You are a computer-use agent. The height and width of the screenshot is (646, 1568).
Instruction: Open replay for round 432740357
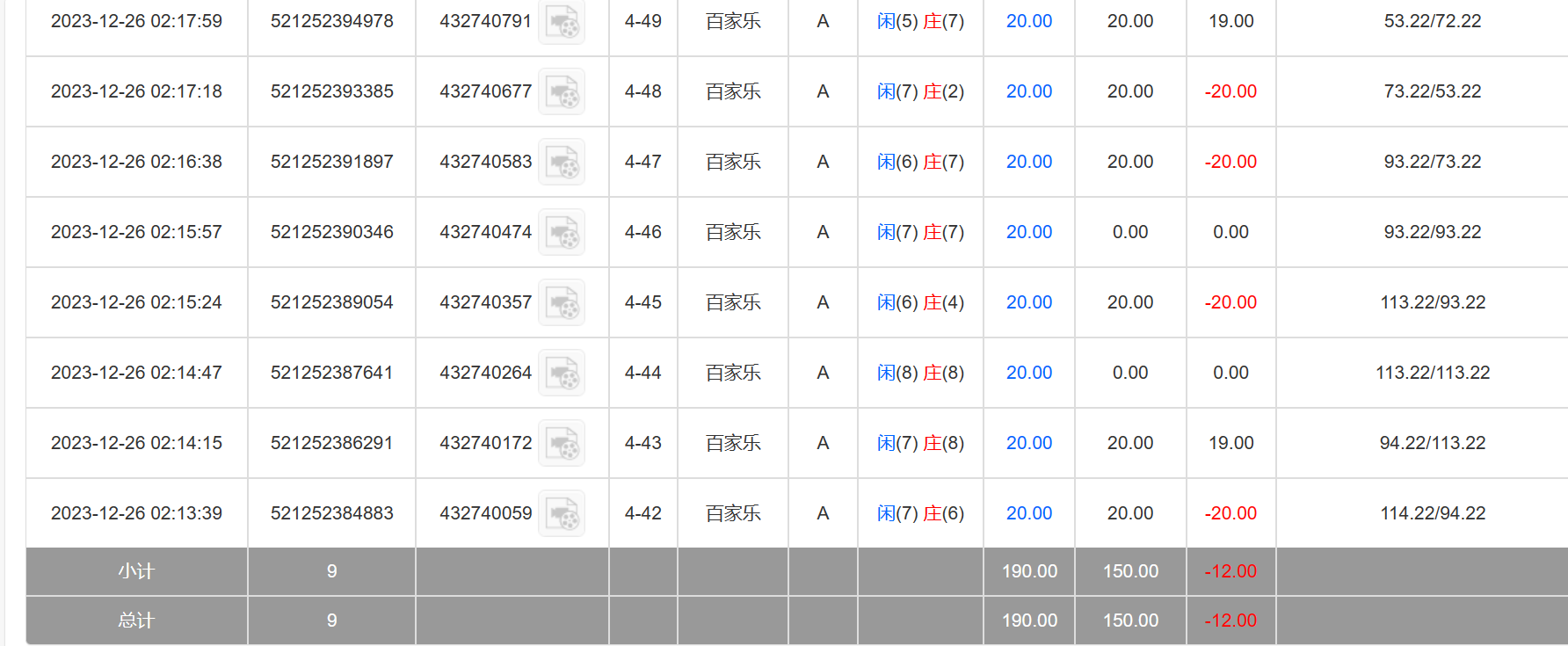coord(562,303)
